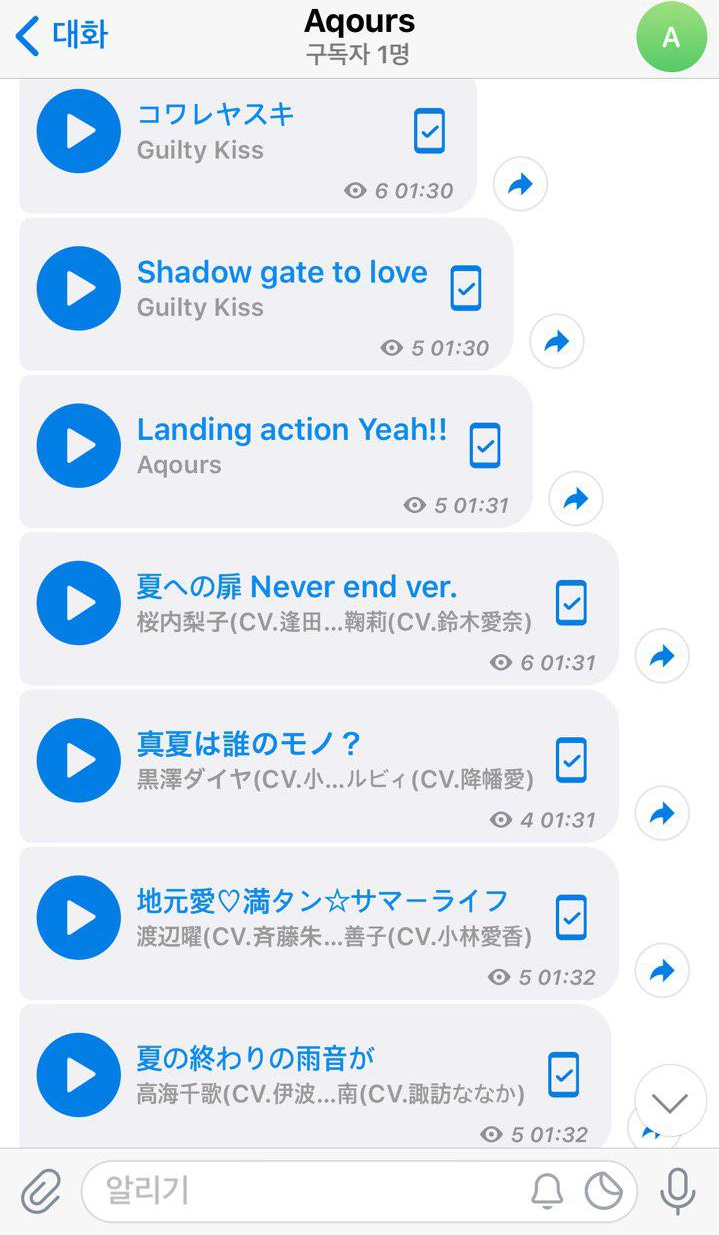Viewport: 719px width, 1235px height.
Task: Go back to 대화 list
Action: click(x=62, y=35)
